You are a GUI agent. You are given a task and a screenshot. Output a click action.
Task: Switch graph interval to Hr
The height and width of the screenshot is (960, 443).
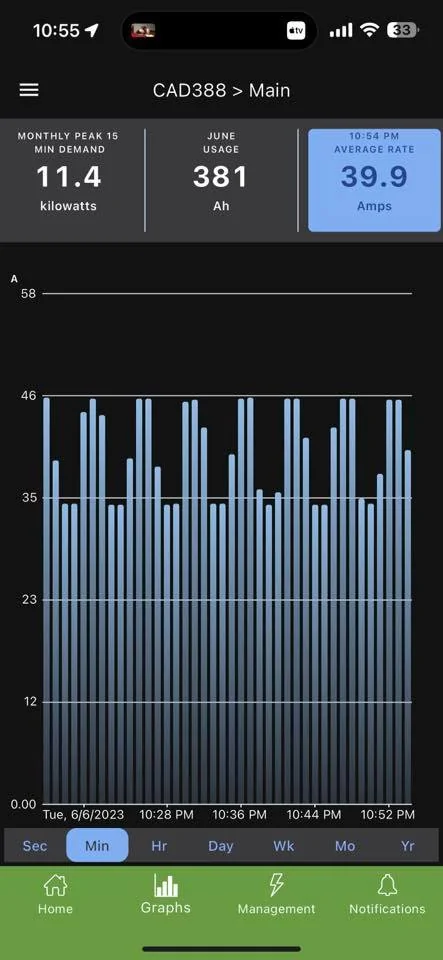159,846
